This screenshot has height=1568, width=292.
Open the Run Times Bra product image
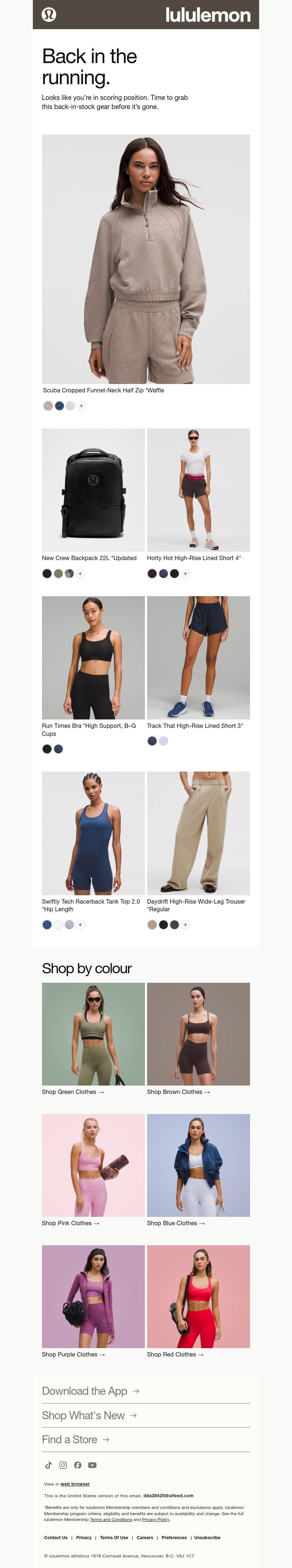coord(93,657)
